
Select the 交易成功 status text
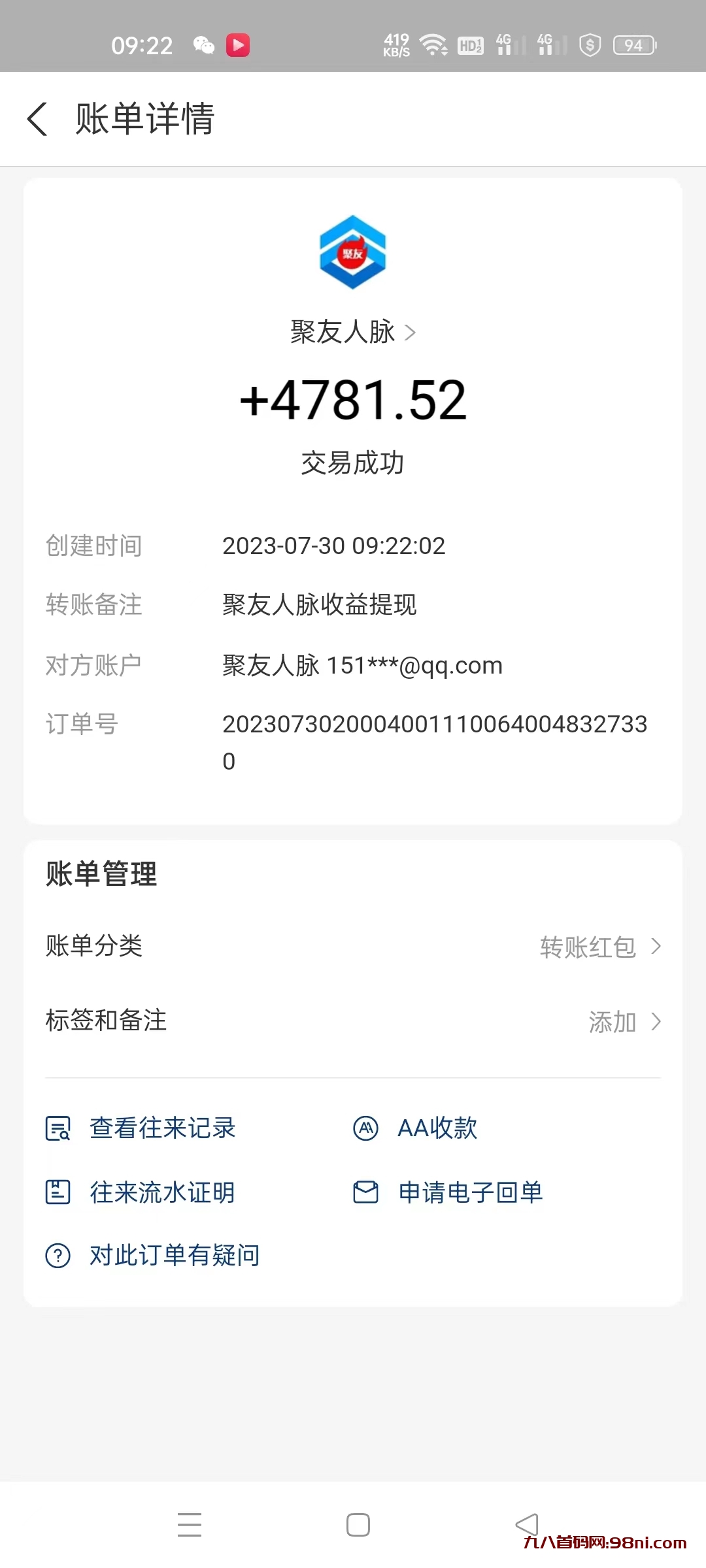(x=353, y=463)
